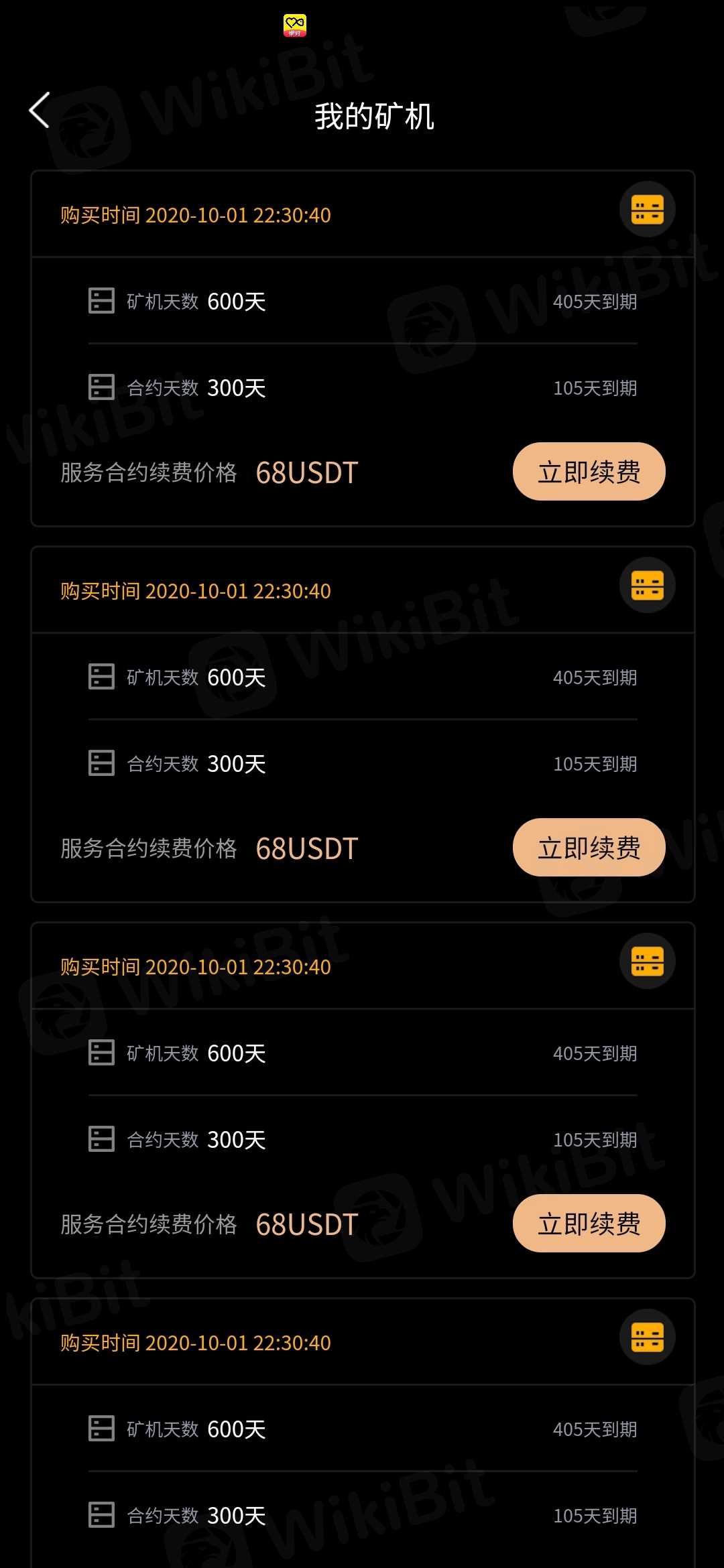724x1568 pixels.
Task: Tap 立即续费 in the first miner card
Action: 589,472
